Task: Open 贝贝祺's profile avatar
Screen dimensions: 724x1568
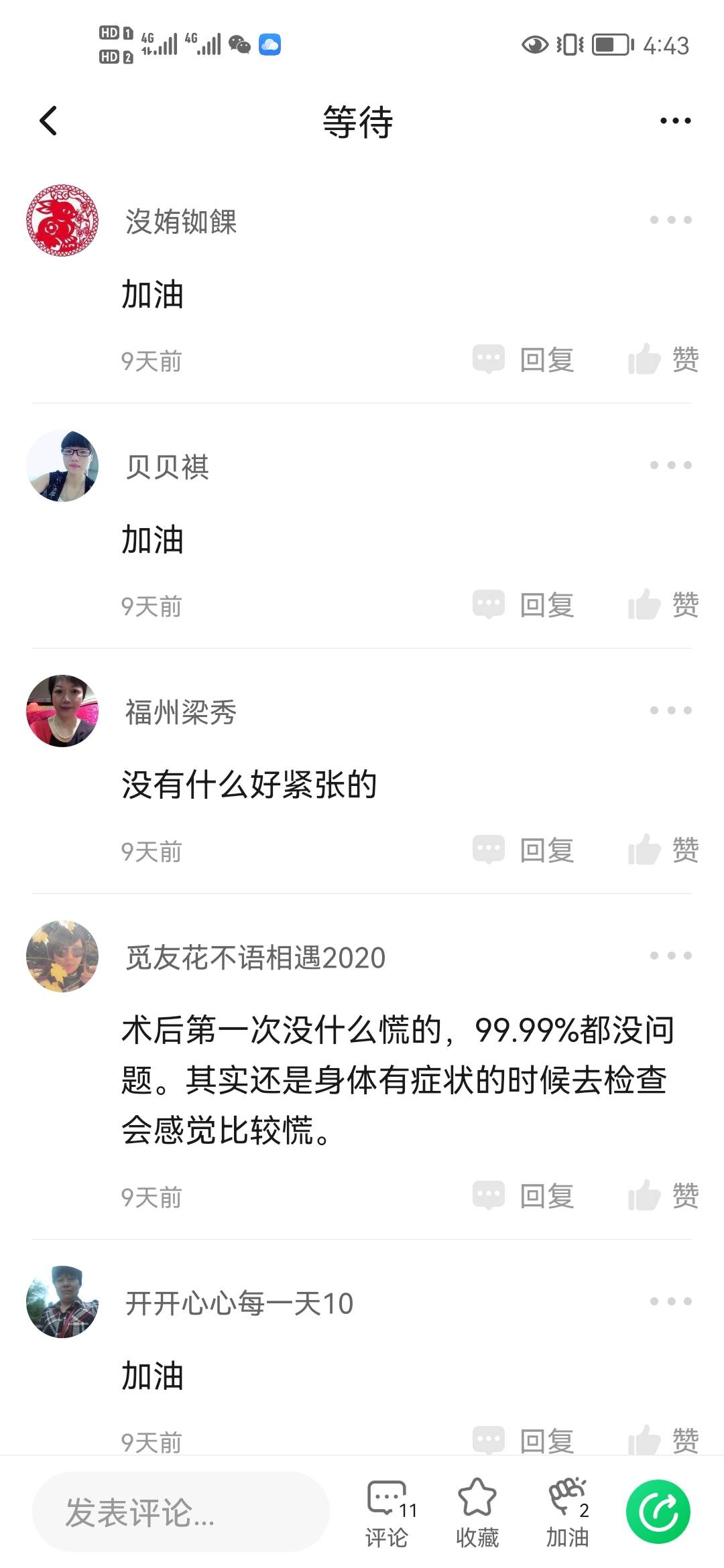Action: (x=62, y=465)
